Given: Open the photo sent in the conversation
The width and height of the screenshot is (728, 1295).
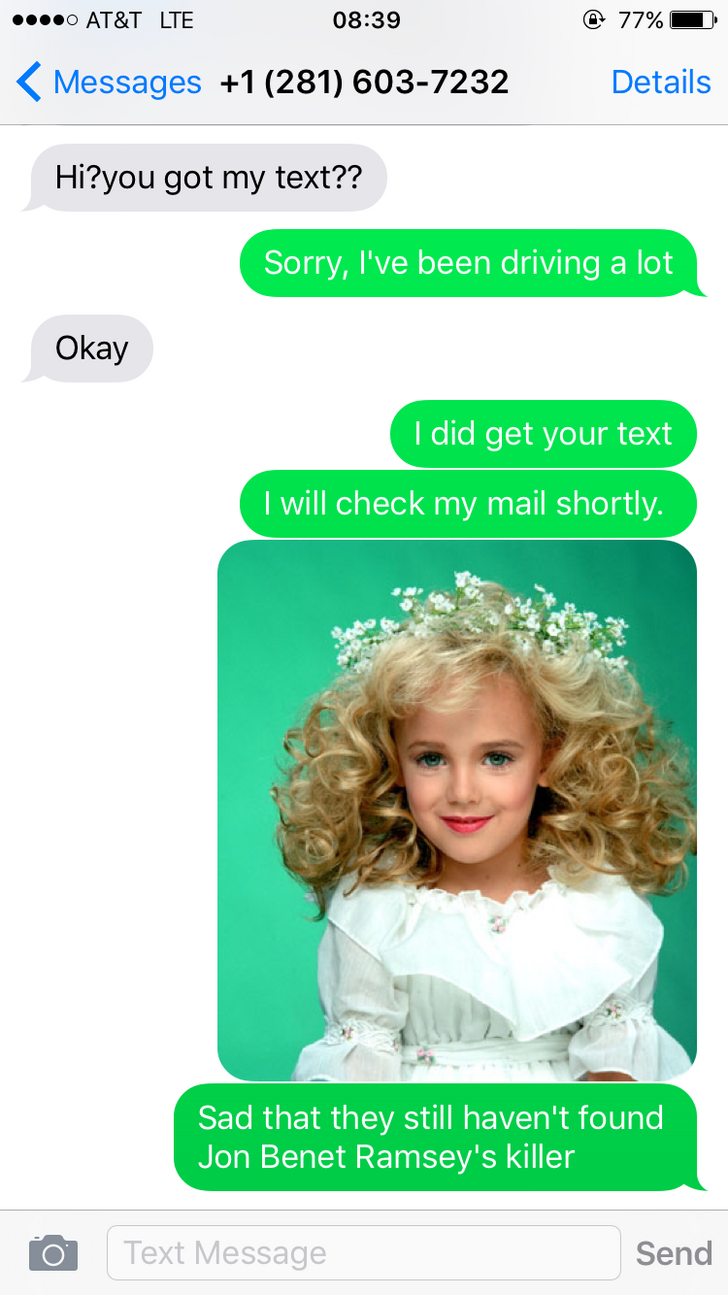Looking at the screenshot, I should point(457,810).
